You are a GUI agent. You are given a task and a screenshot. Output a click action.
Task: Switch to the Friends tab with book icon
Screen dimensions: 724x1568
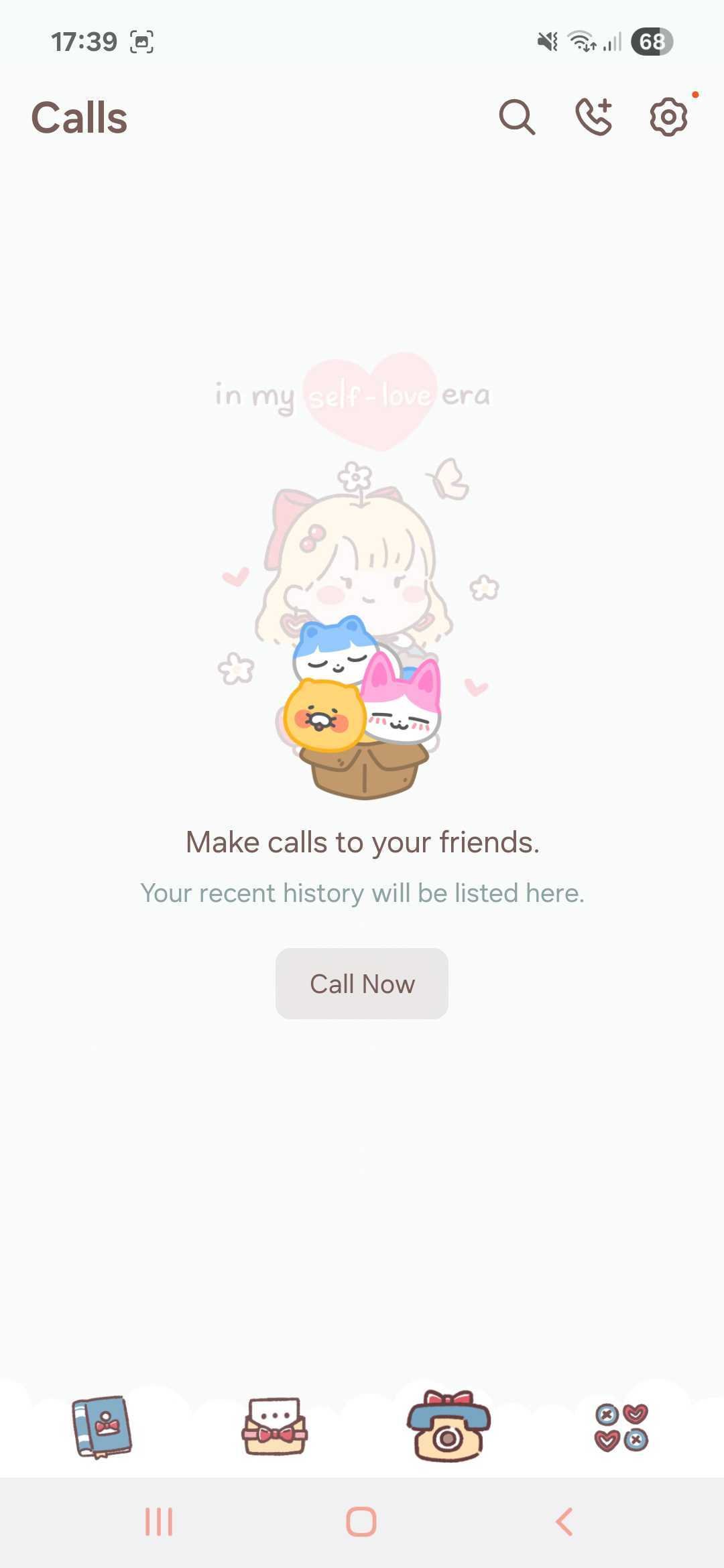coord(102,1427)
